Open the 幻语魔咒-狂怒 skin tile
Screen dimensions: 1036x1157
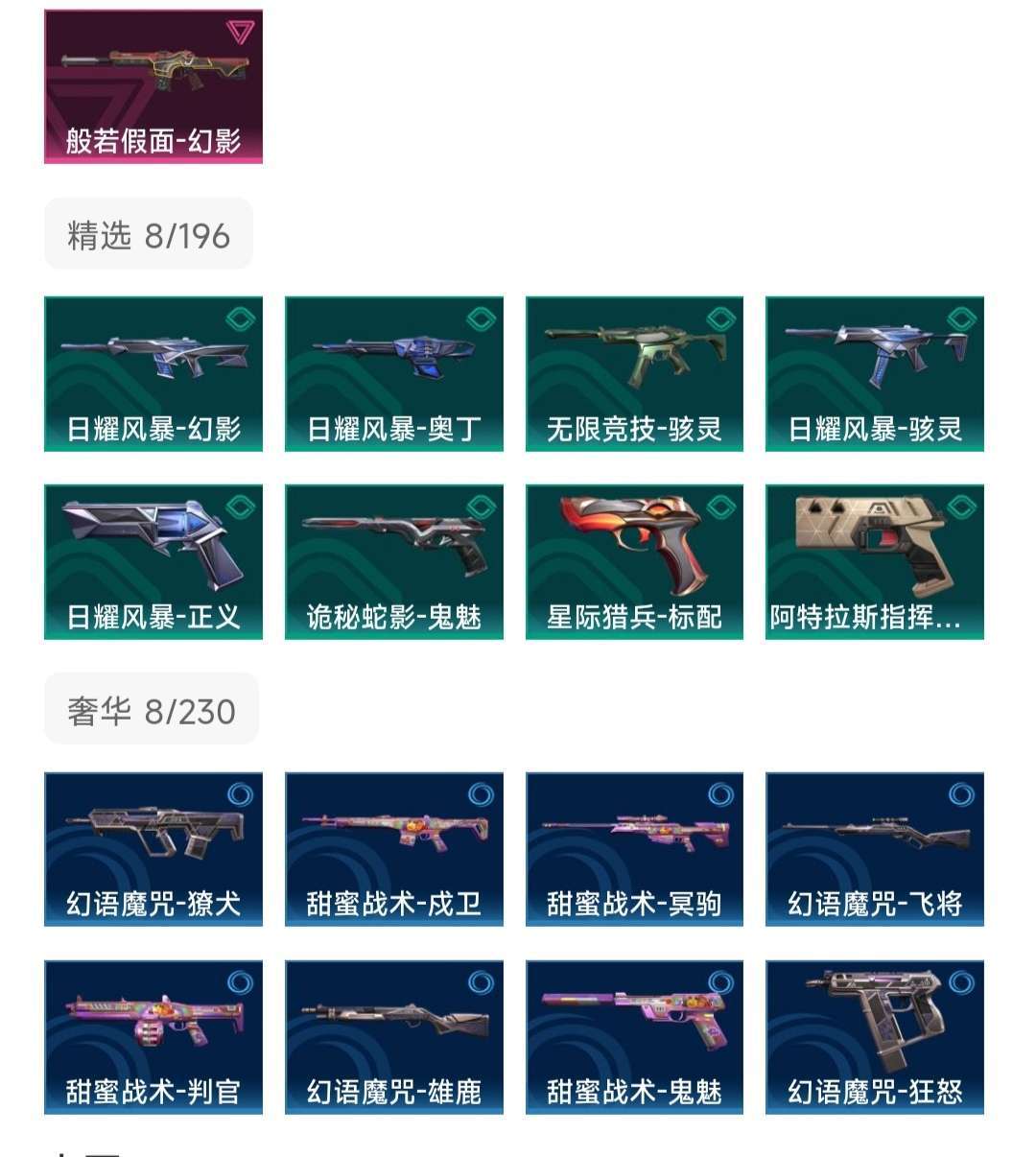[875, 1037]
